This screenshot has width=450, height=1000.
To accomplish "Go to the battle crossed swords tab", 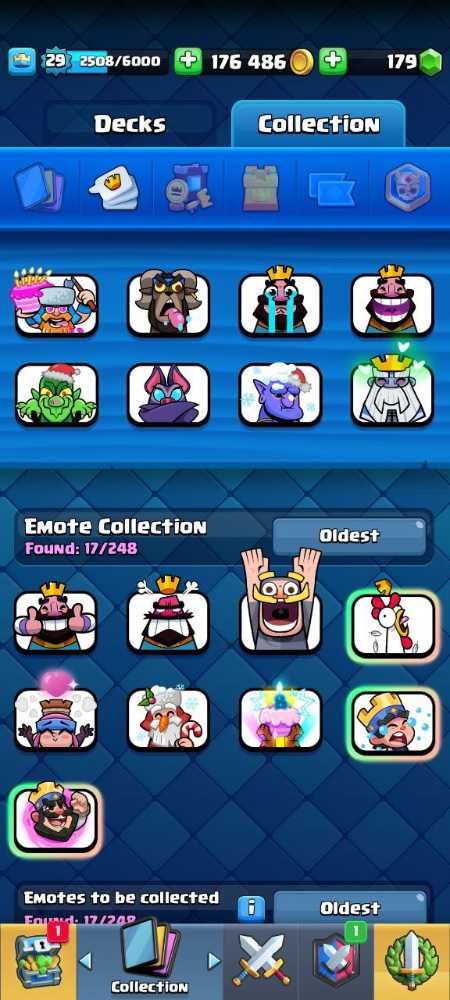I will [x=260, y=962].
